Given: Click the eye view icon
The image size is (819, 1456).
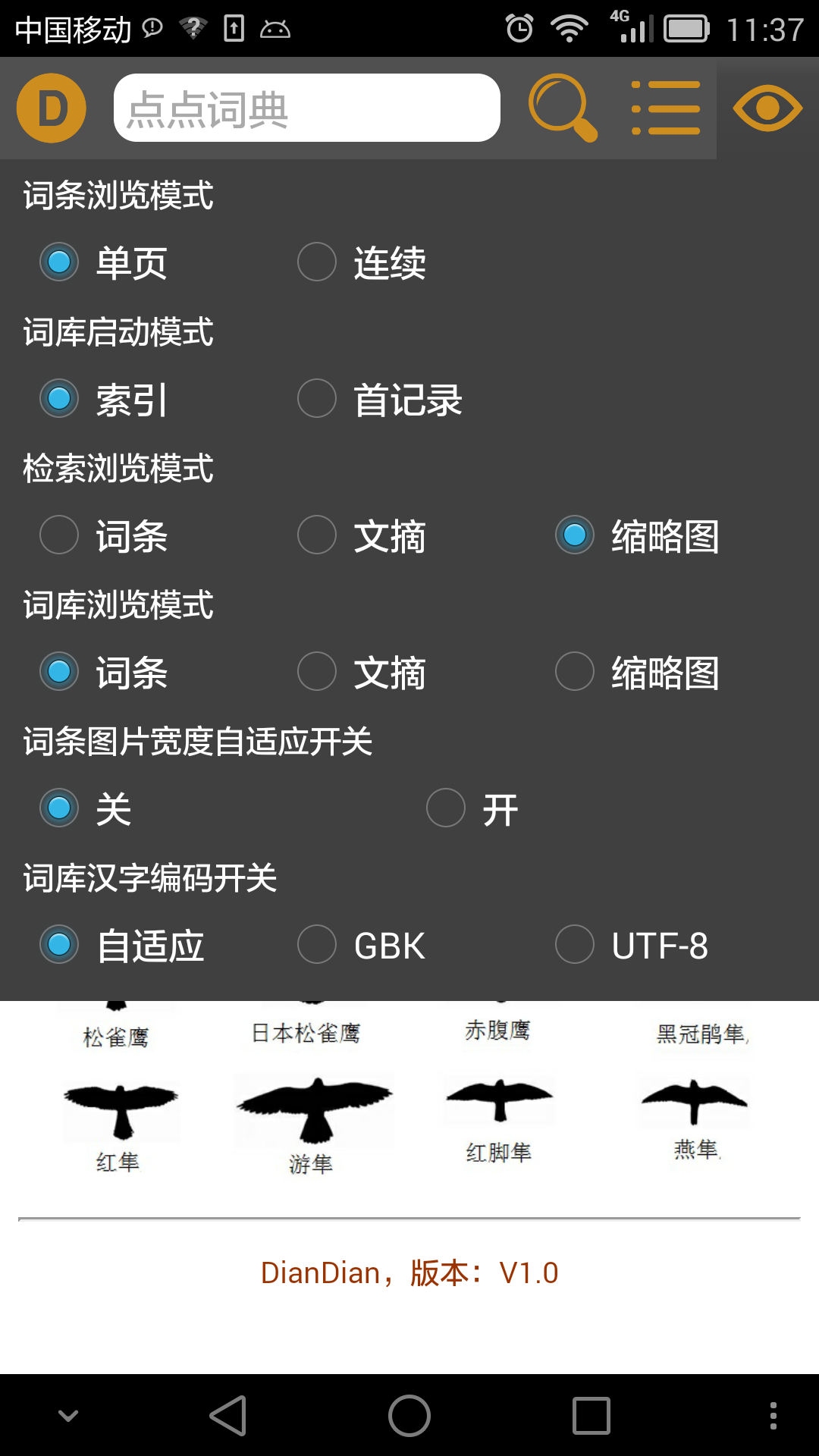Looking at the screenshot, I should (767, 108).
